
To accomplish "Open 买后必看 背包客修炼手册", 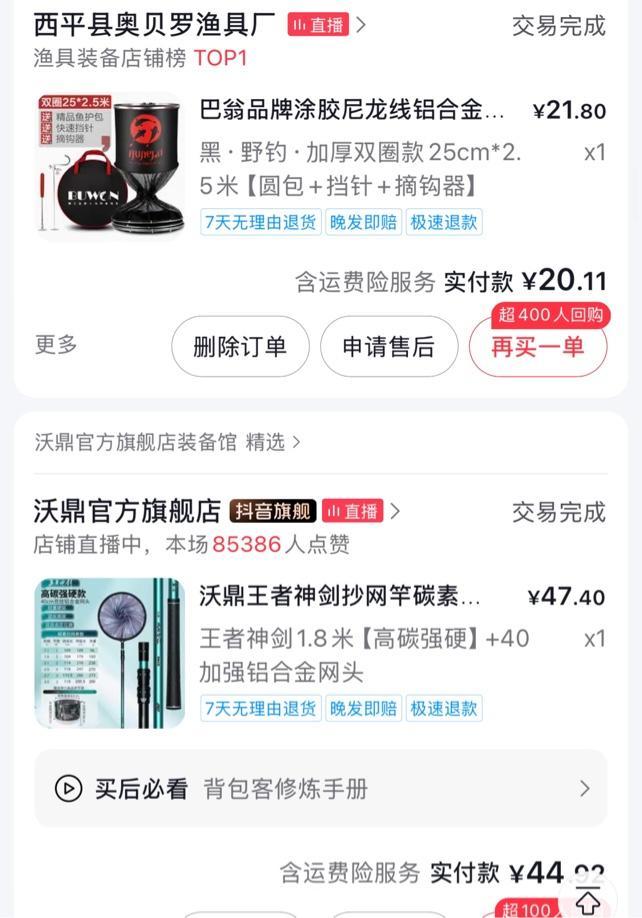I will pos(320,789).
